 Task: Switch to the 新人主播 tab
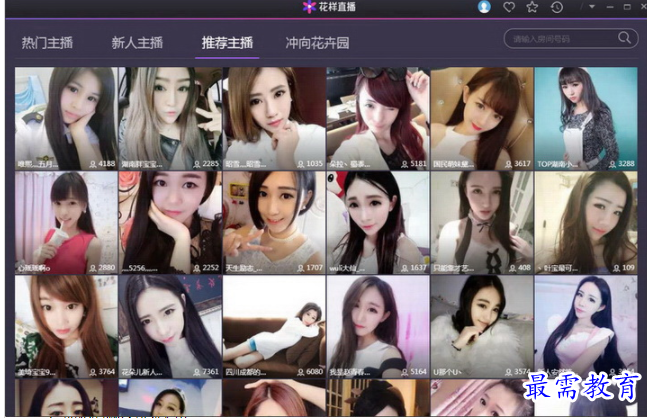point(137,43)
